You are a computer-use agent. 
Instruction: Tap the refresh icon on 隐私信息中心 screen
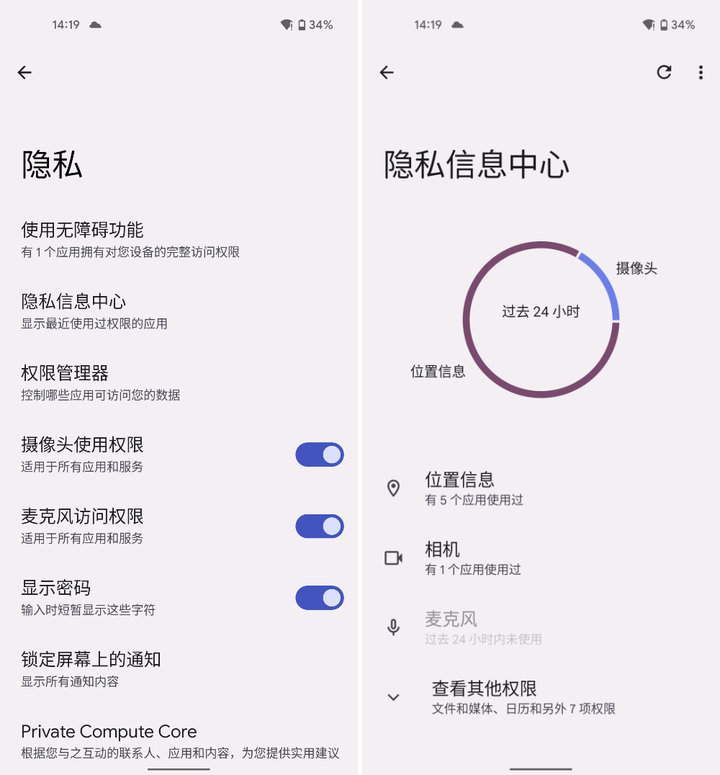[x=662, y=73]
